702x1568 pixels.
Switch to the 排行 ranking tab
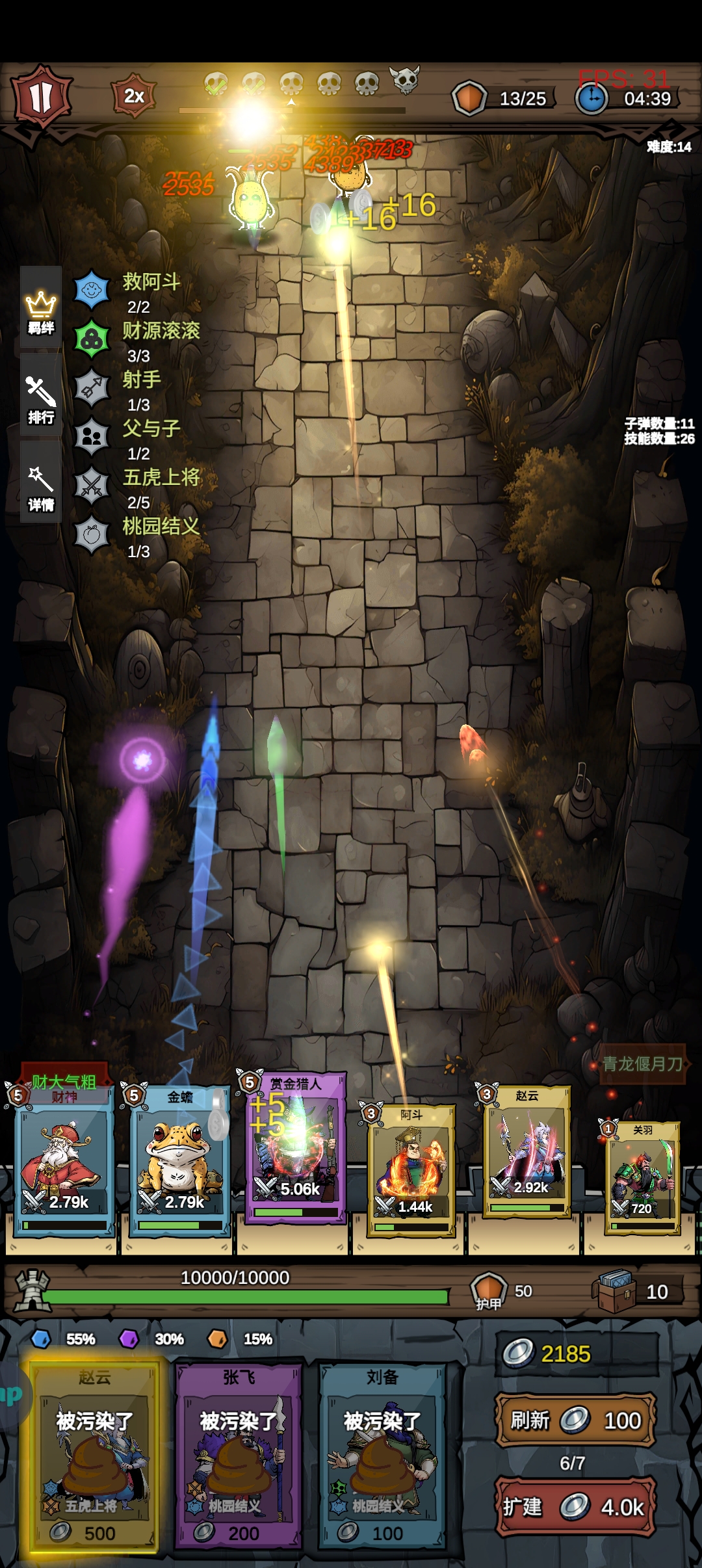[x=41, y=398]
